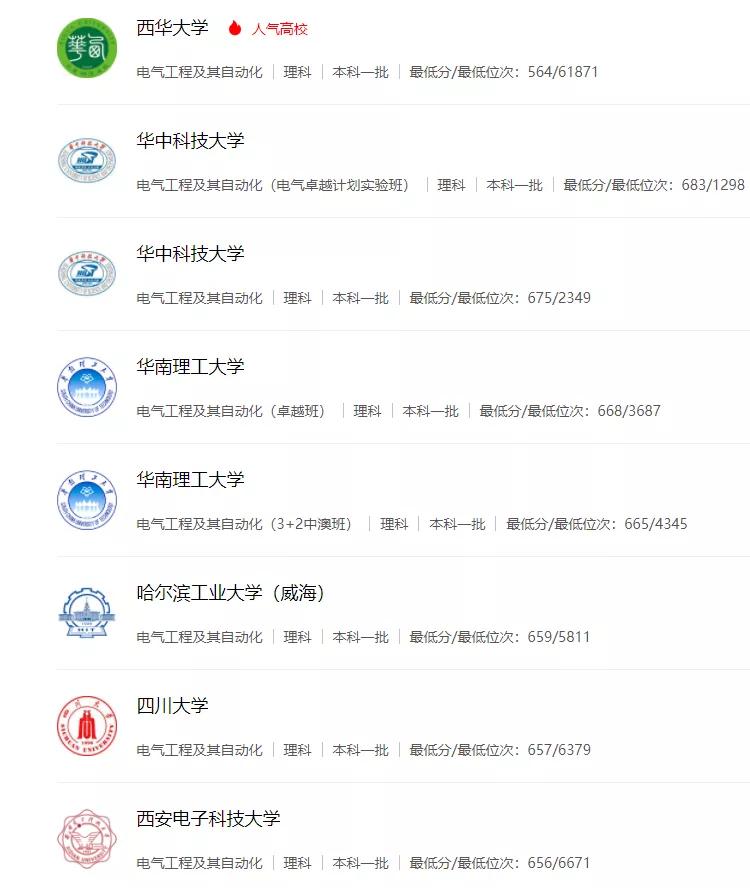Select the 华南理工大学 blue emblem
Screen dimensions: 750x888
87,386
